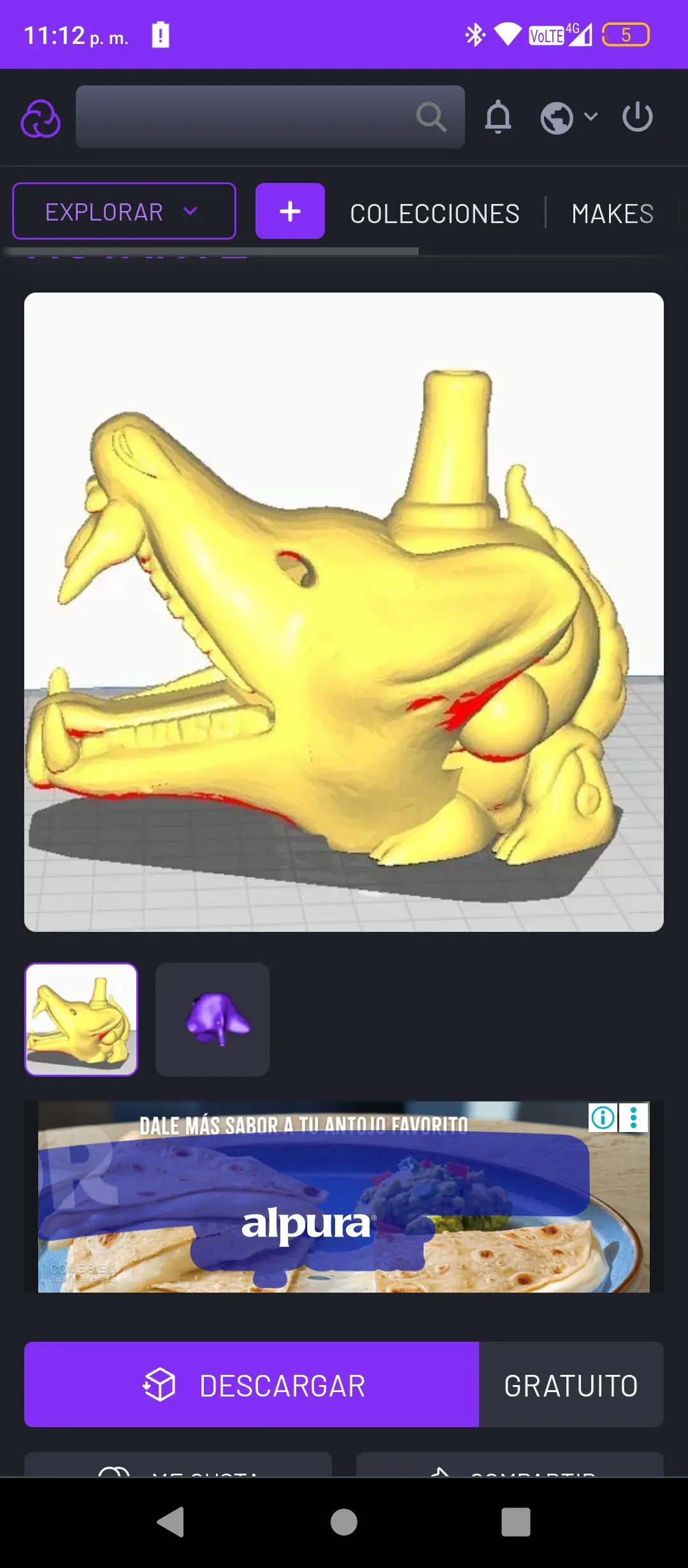This screenshot has width=688, height=1568.
Task: Go to COLECCIONES
Action: coord(435,214)
